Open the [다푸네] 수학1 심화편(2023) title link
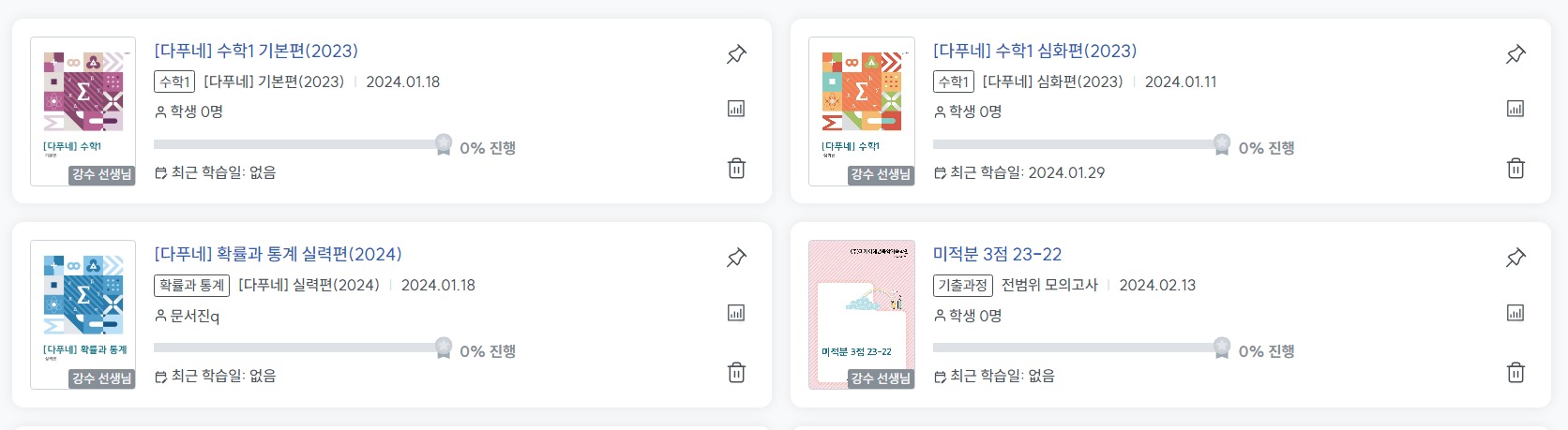Screen dimensions: 1568x430 pos(1034,51)
